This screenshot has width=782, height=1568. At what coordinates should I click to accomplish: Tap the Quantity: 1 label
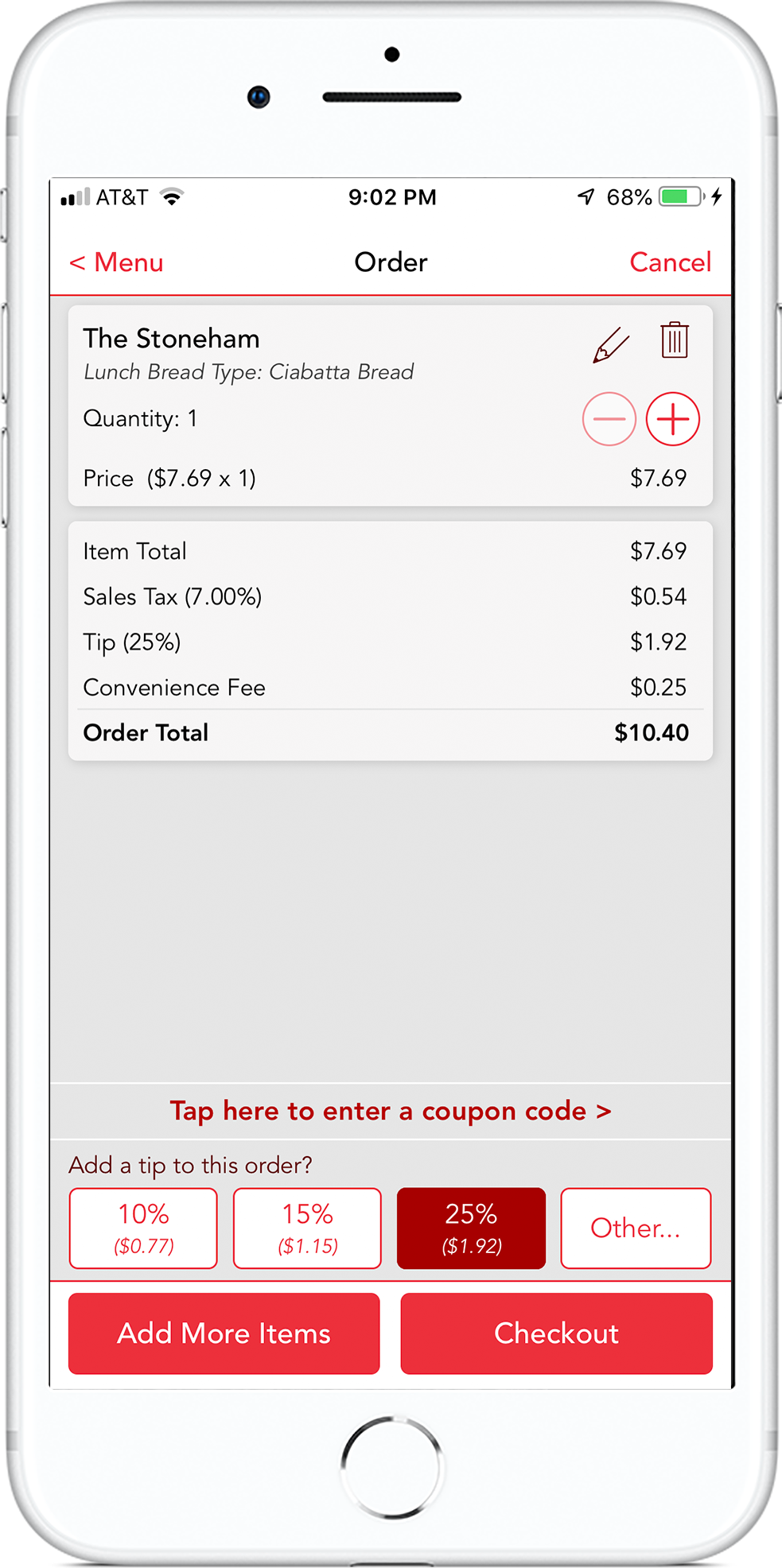coord(140,419)
